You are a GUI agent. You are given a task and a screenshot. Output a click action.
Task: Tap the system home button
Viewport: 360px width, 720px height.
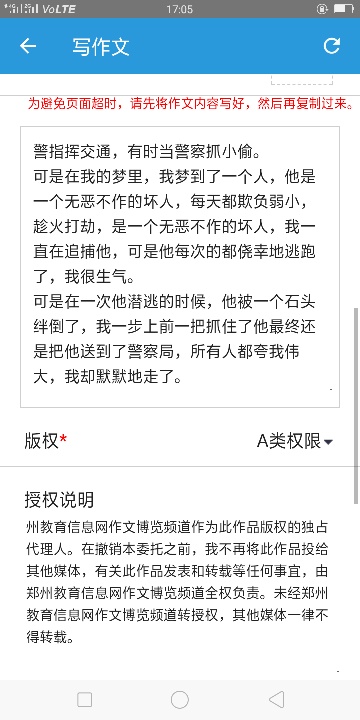(180, 699)
